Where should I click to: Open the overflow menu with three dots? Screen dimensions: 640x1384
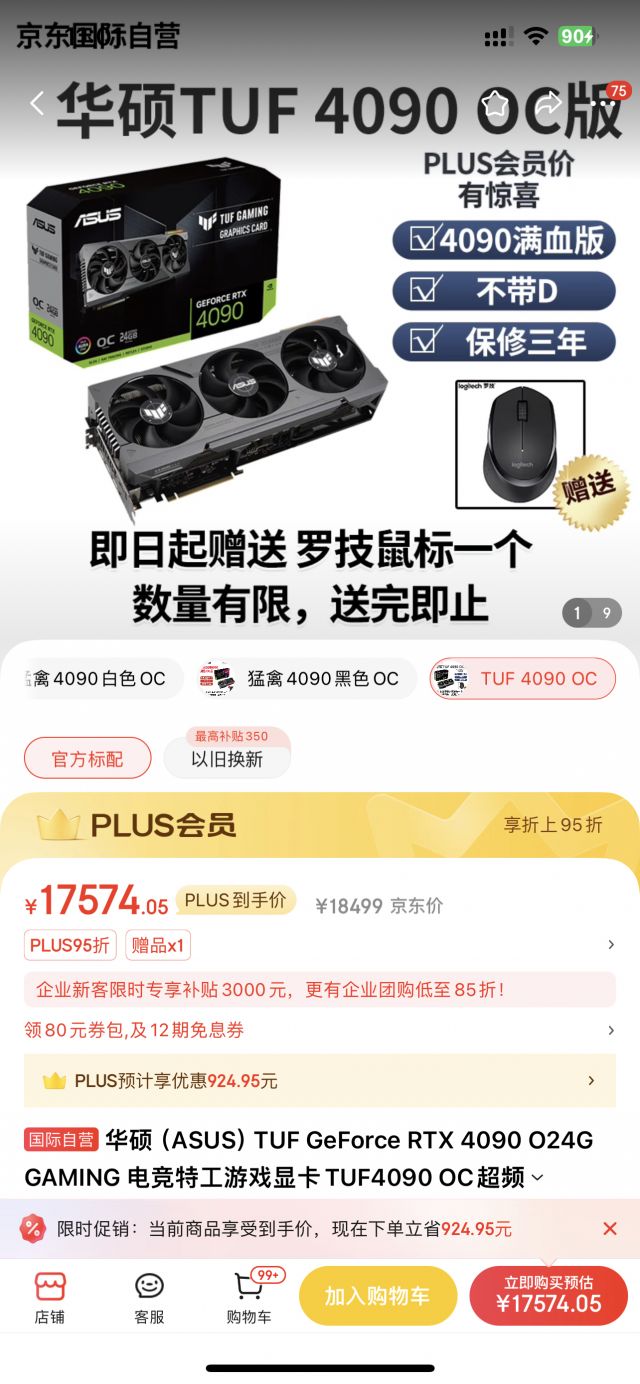(x=603, y=103)
